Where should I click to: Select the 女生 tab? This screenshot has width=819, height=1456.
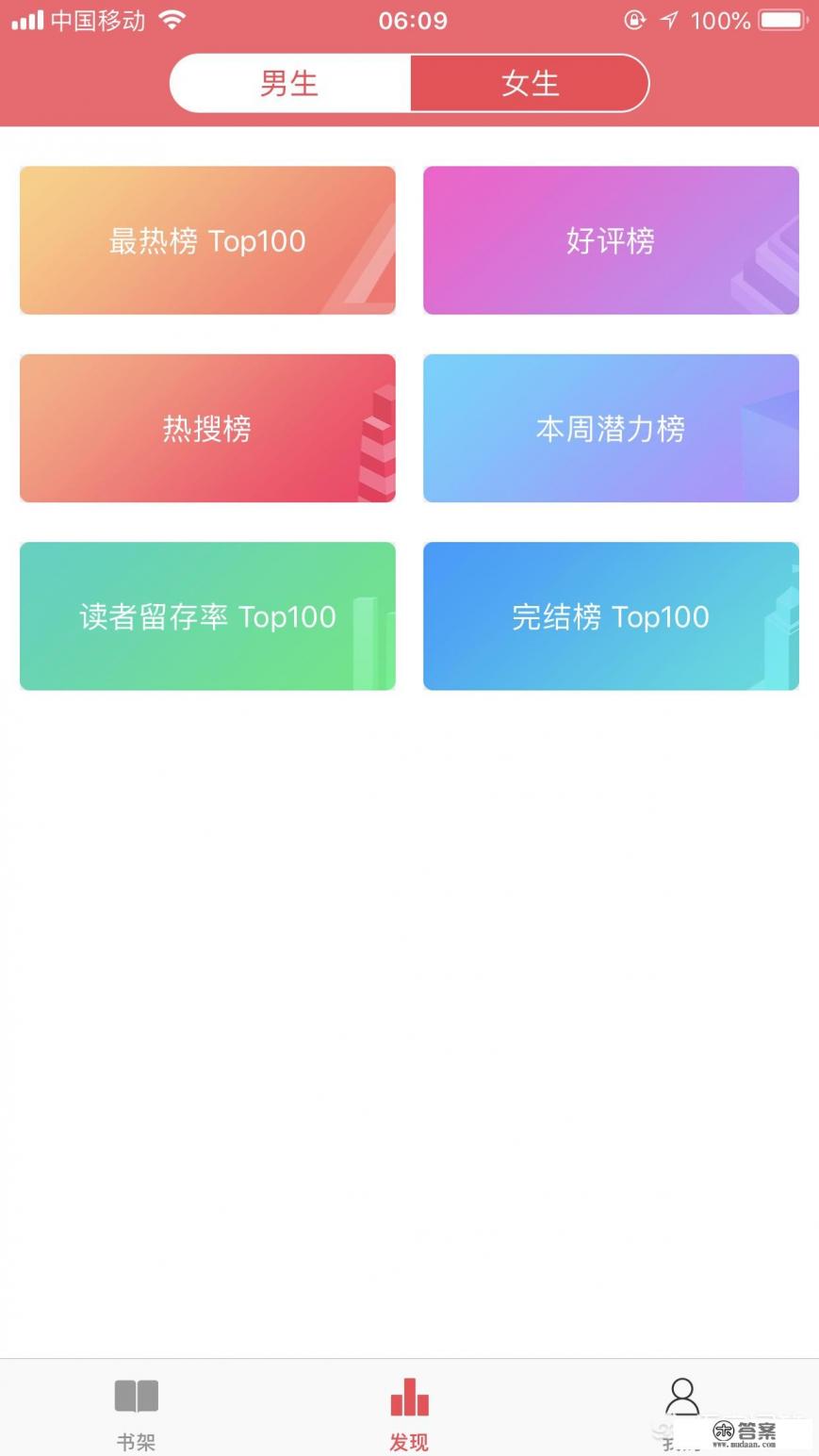click(529, 83)
